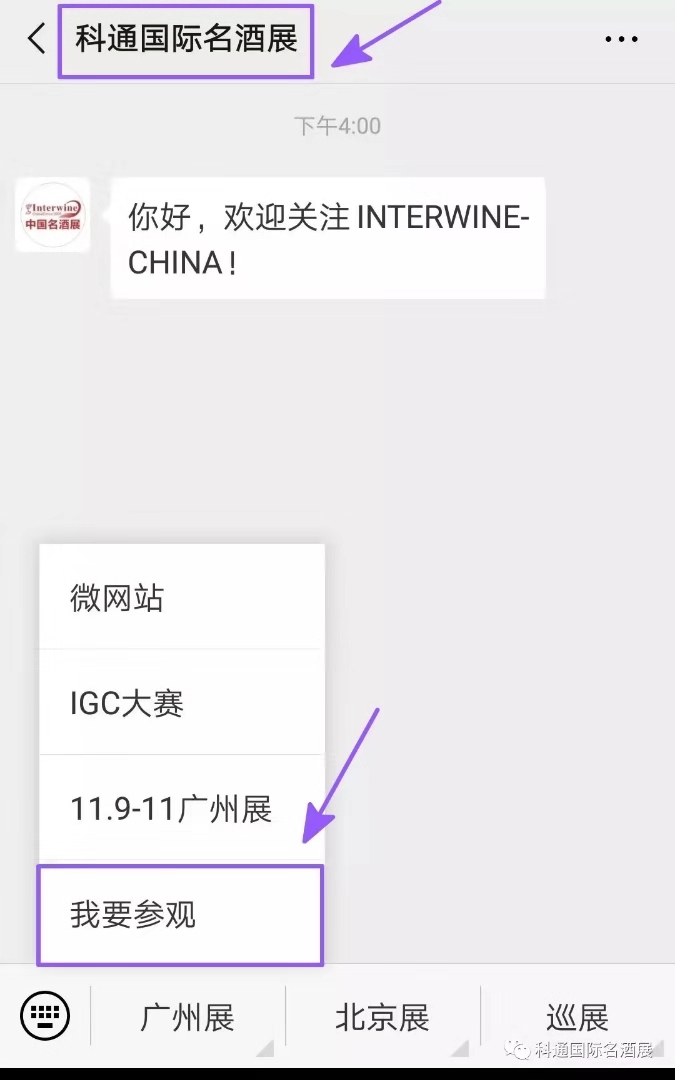Switch to keyboard input mode
Image resolution: width=675 pixels, height=1080 pixels.
[x=45, y=1017]
